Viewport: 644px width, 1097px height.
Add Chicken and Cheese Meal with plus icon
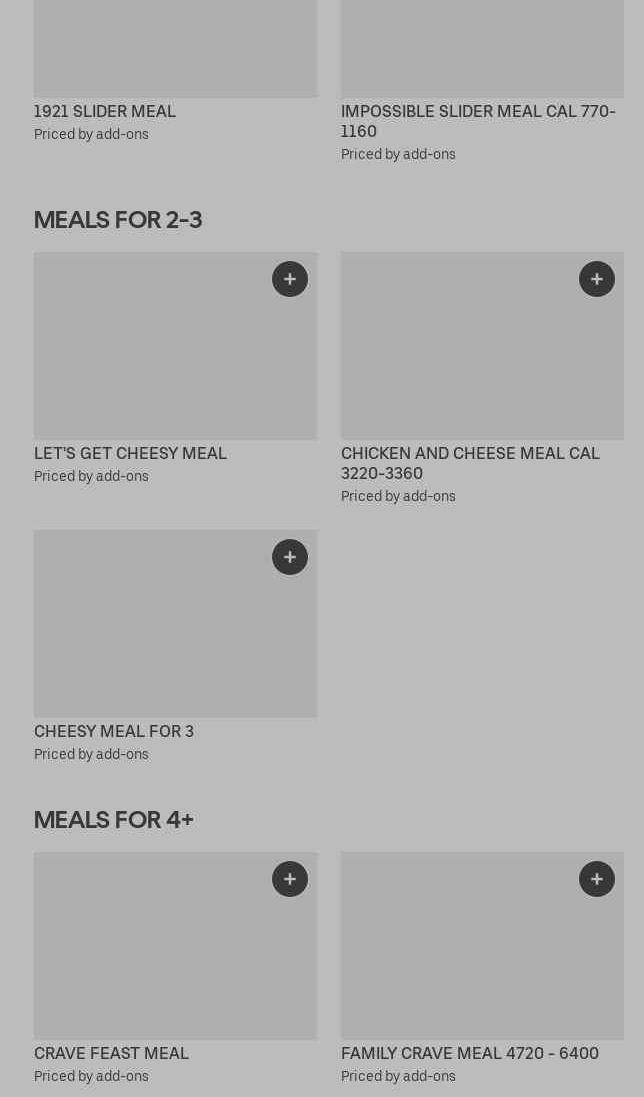(597, 279)
